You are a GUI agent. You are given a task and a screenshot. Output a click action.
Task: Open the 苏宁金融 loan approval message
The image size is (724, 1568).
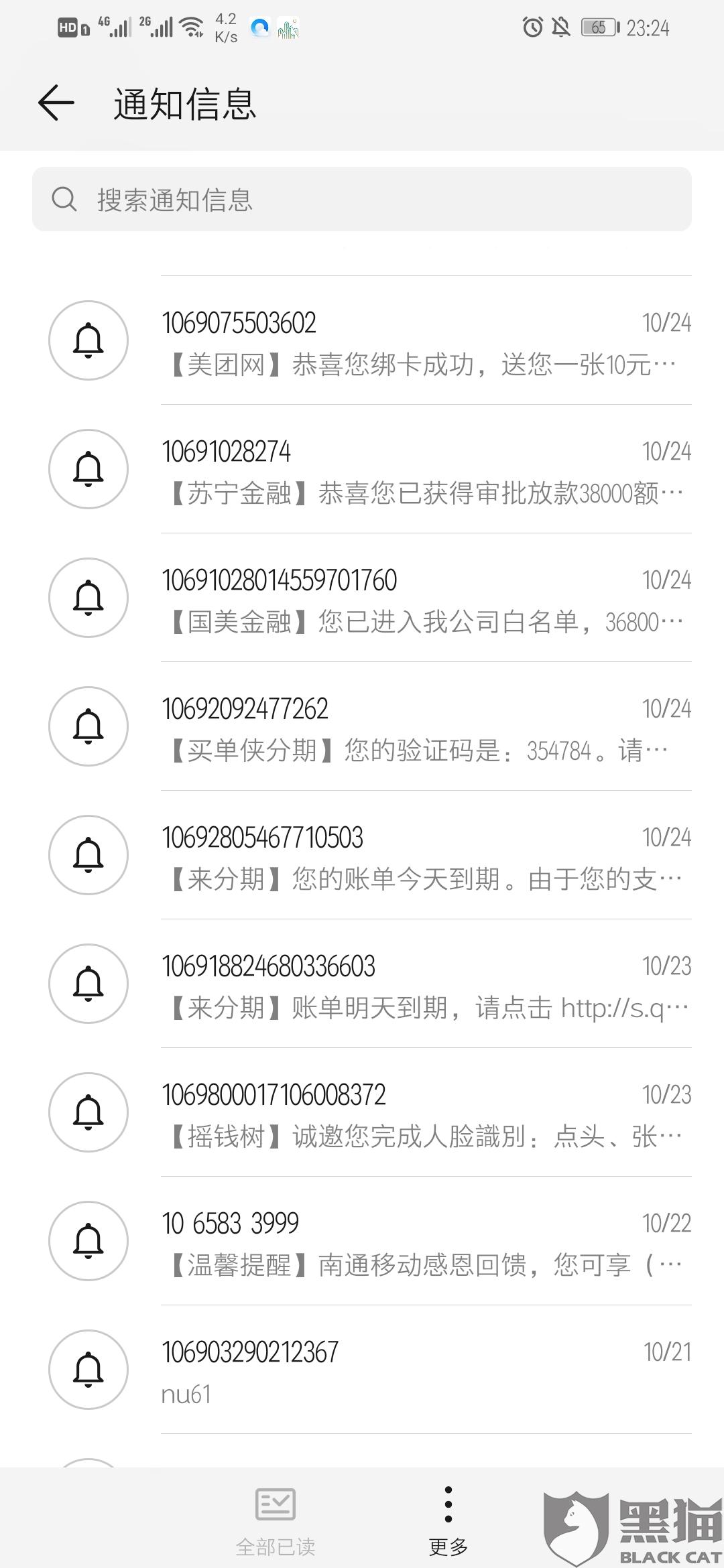click(425, 470)
